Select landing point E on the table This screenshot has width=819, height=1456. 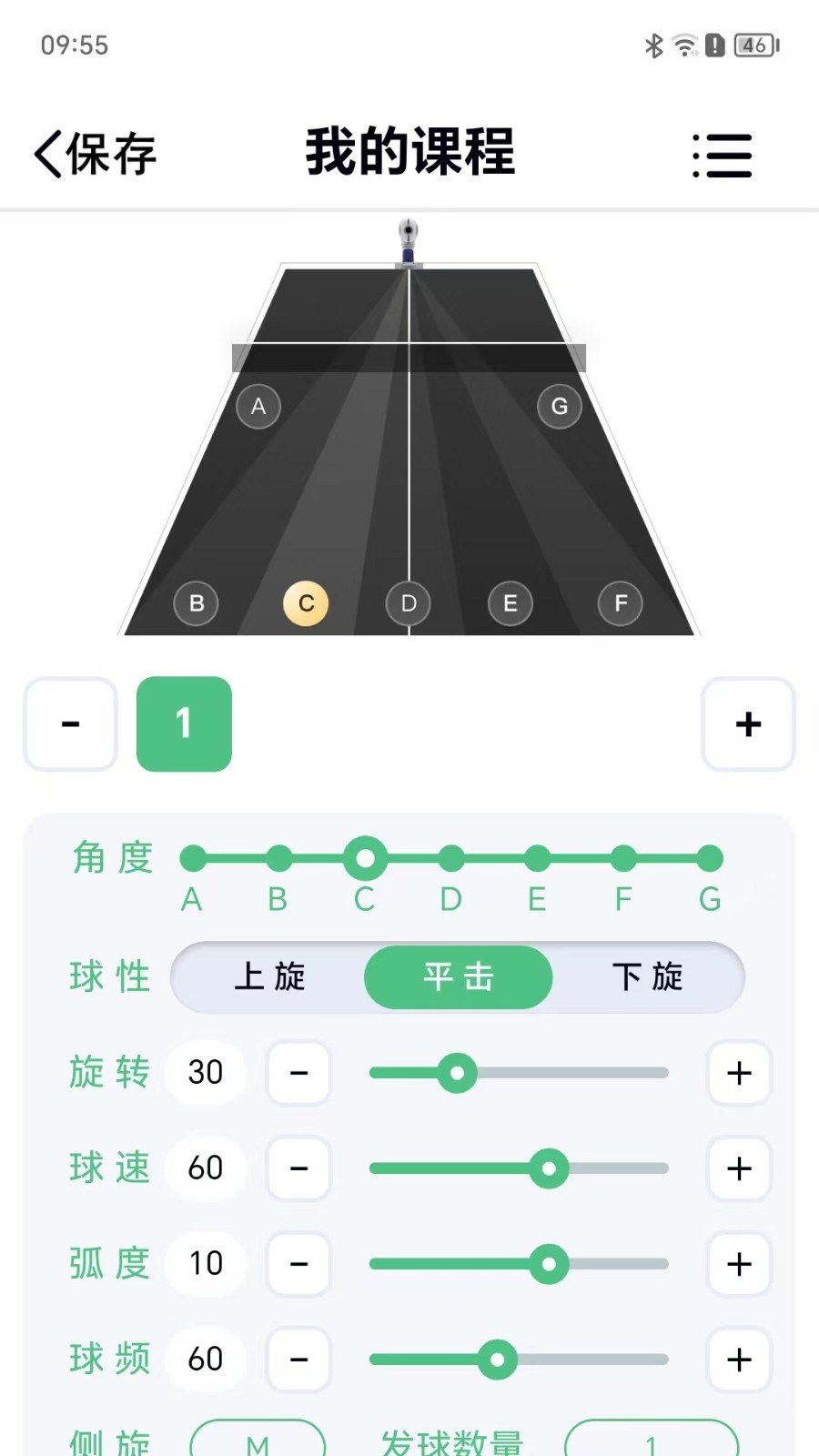tap(510, 603)
